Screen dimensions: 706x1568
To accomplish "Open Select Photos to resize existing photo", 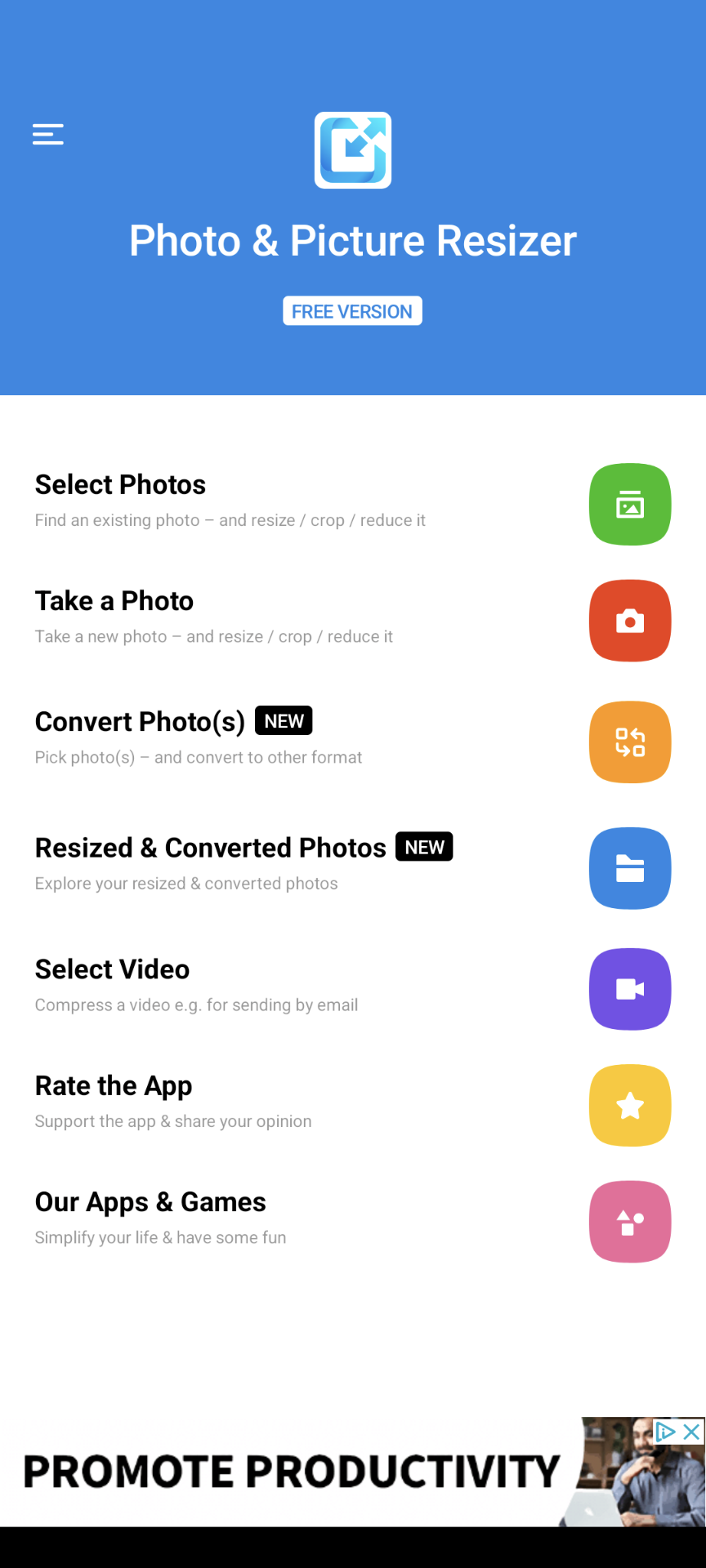I will (x=629, y=504).
